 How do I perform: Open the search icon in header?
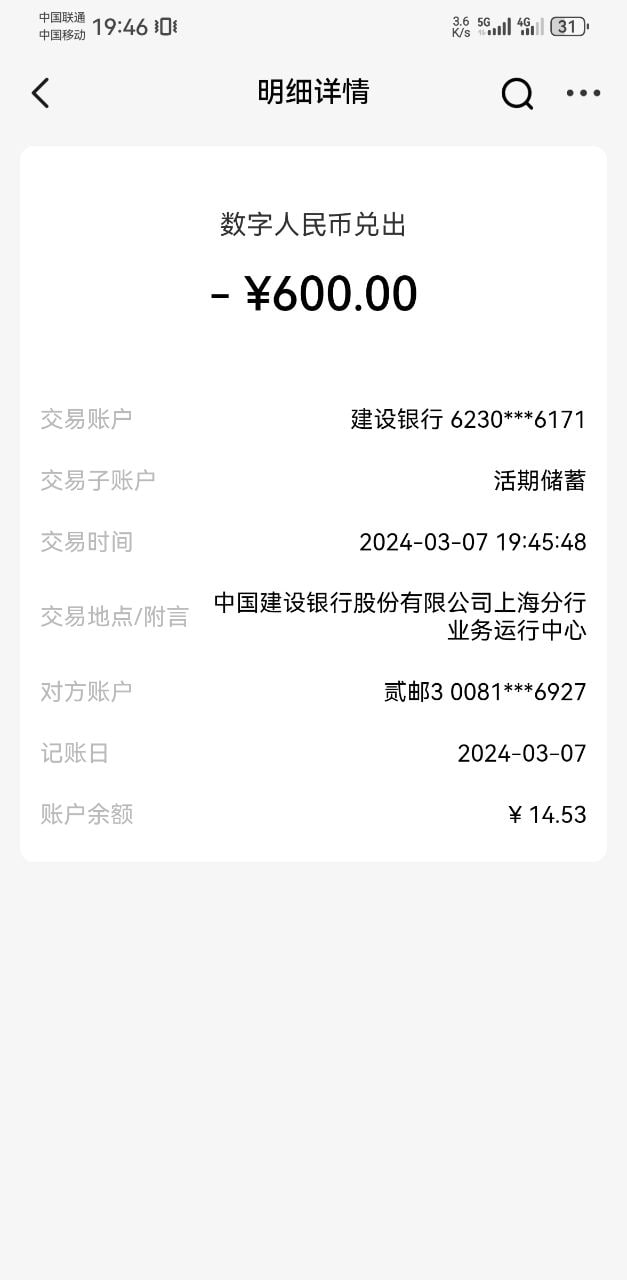pos(517,94)
